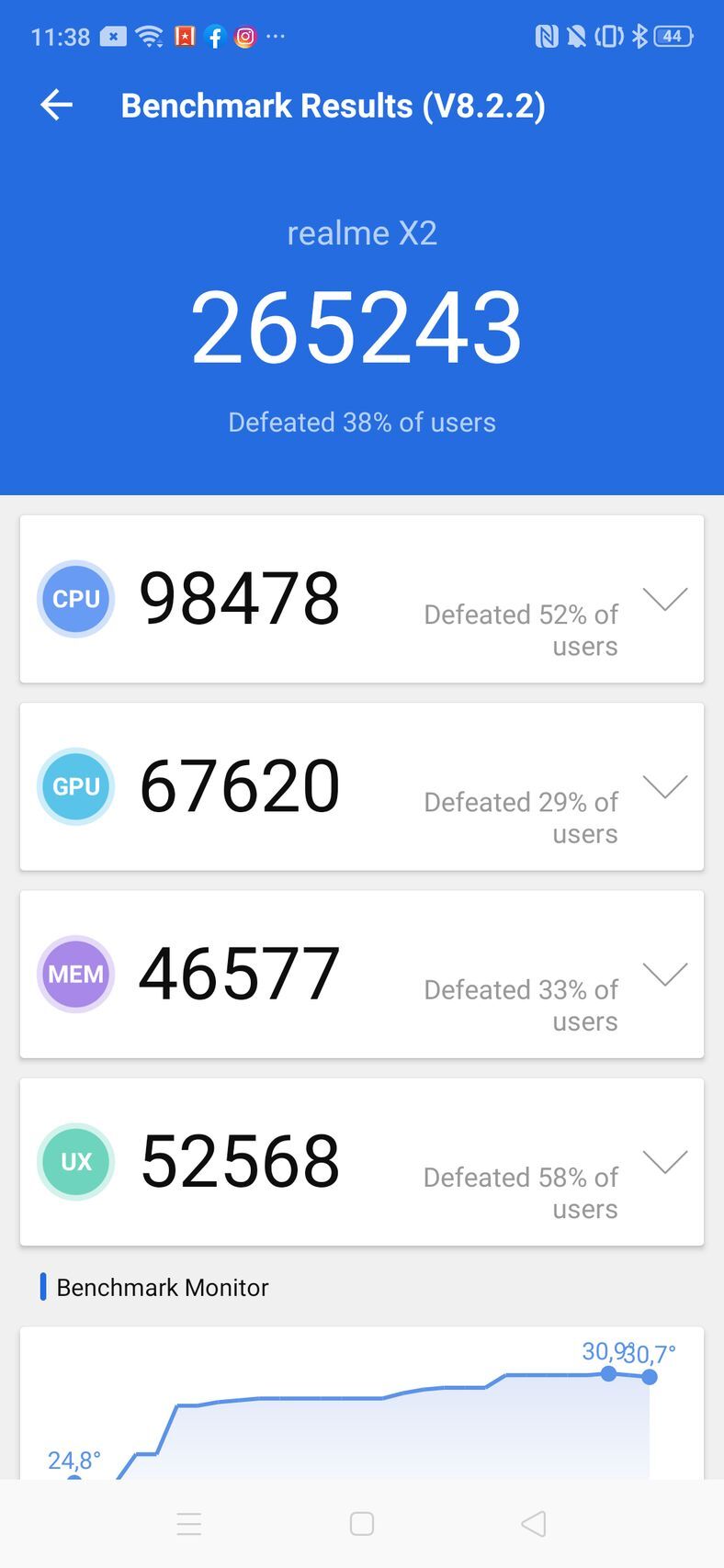This screenshot has width=724, height=1568.
Task: Expand the UX score details
Action: [x=665, y=1161]
